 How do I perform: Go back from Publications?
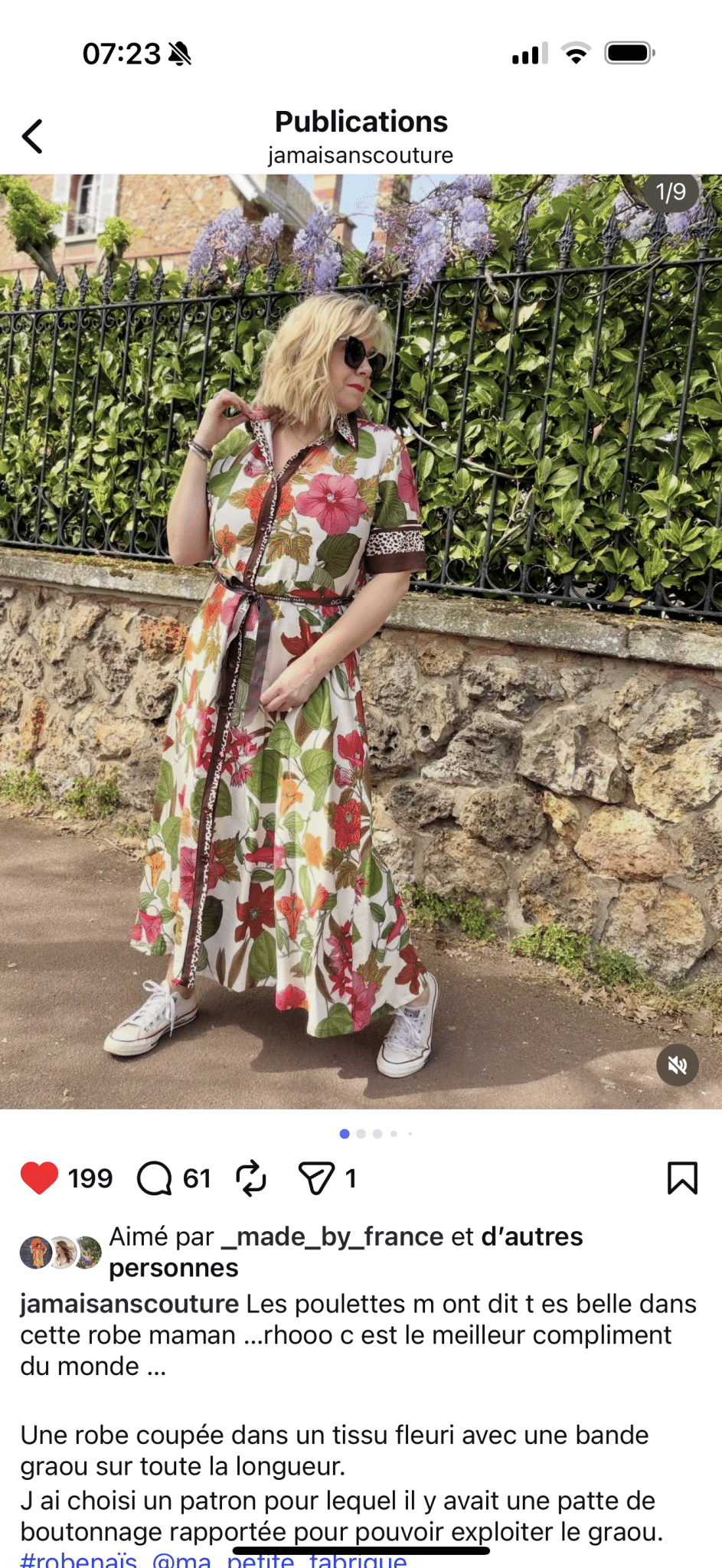coord(32,137)
